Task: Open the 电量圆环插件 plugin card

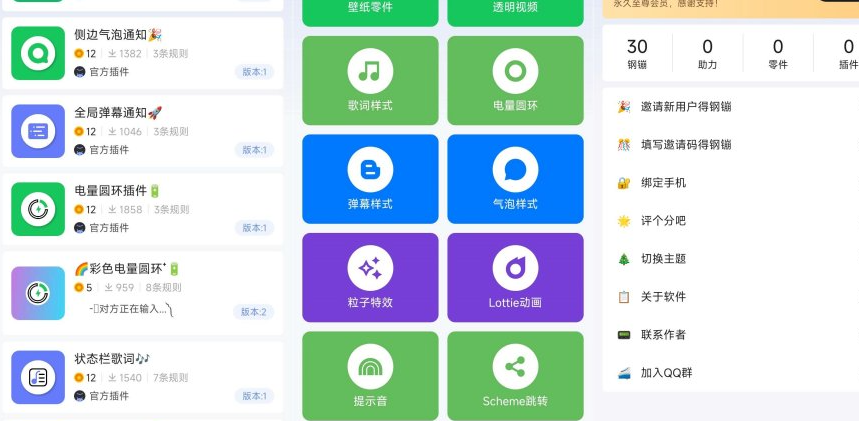Action: [145, 208]
